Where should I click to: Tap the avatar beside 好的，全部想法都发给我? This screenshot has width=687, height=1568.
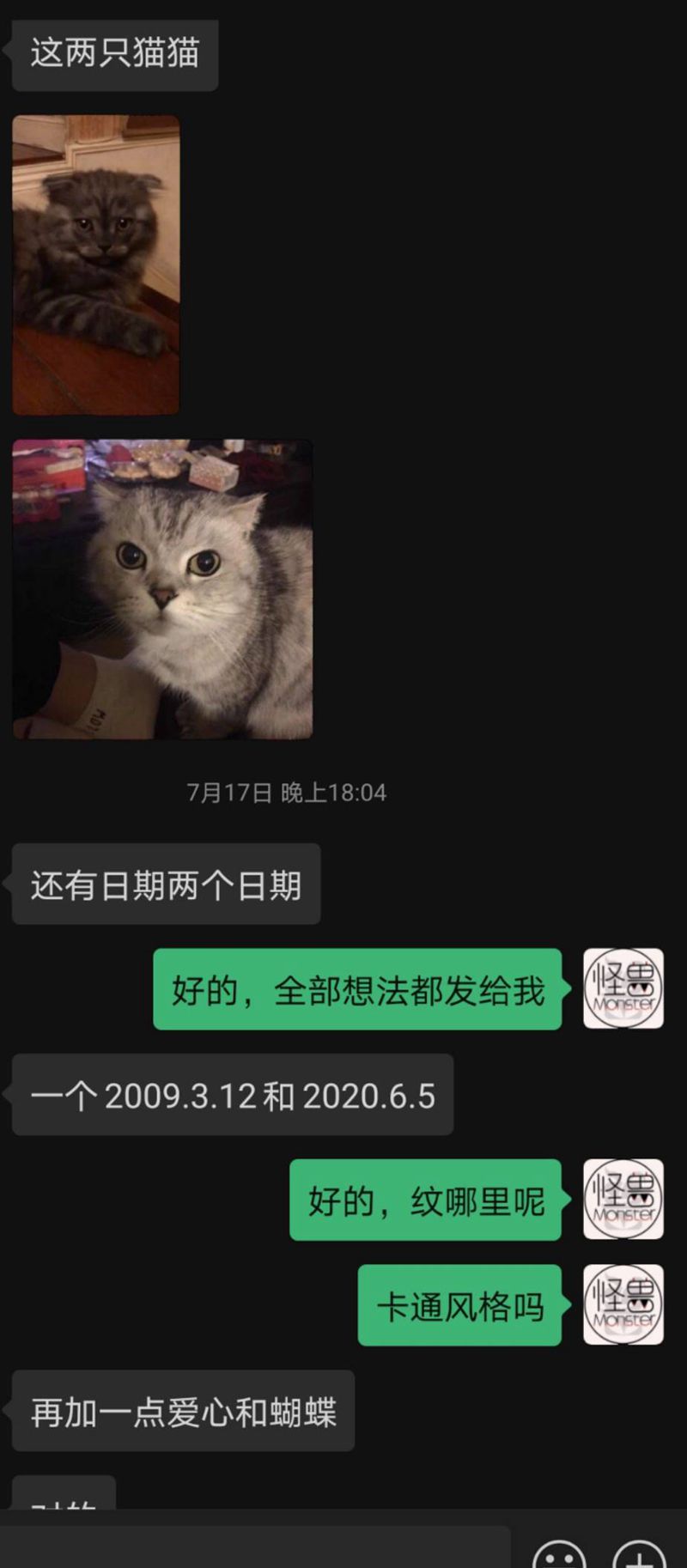click(623, 988)
